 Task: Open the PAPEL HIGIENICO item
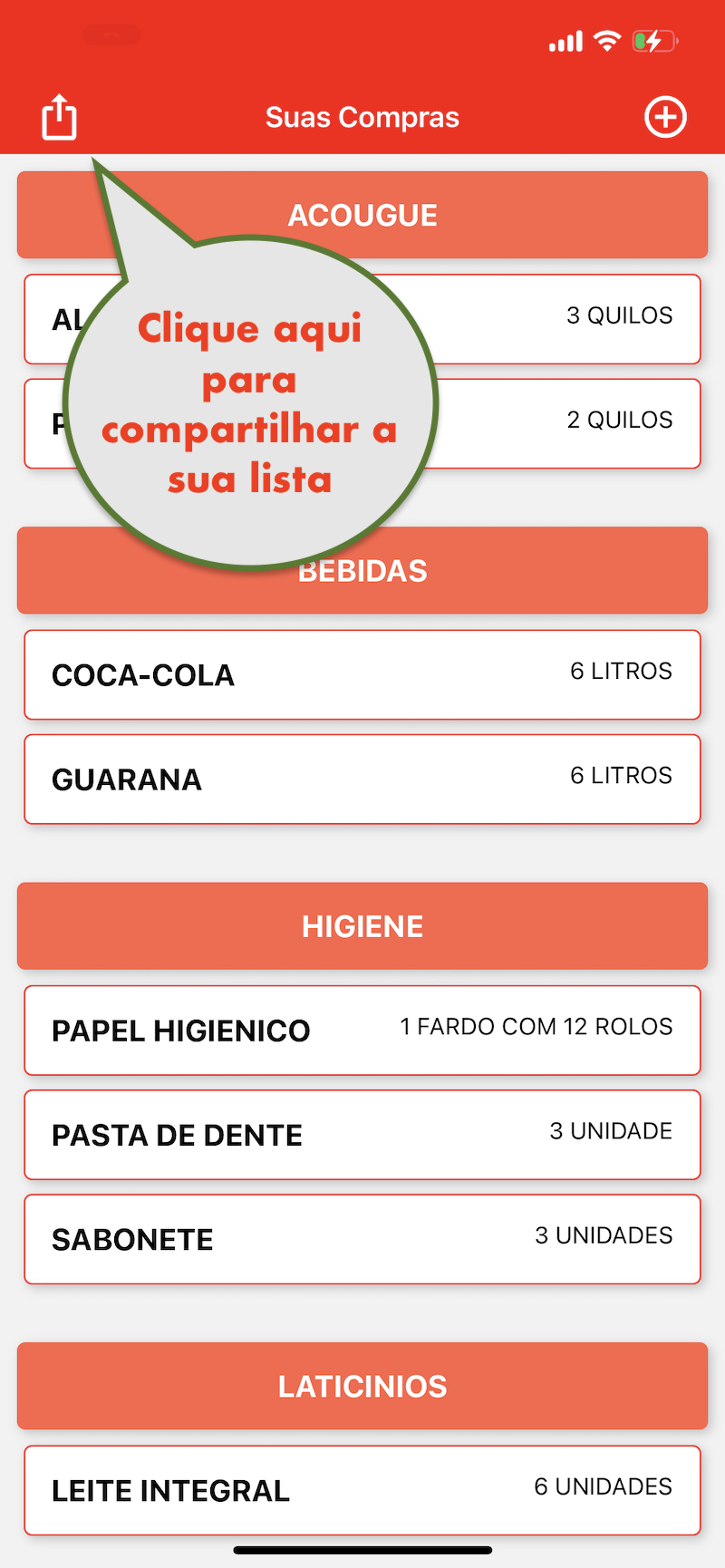click(x=362, y=1031)
